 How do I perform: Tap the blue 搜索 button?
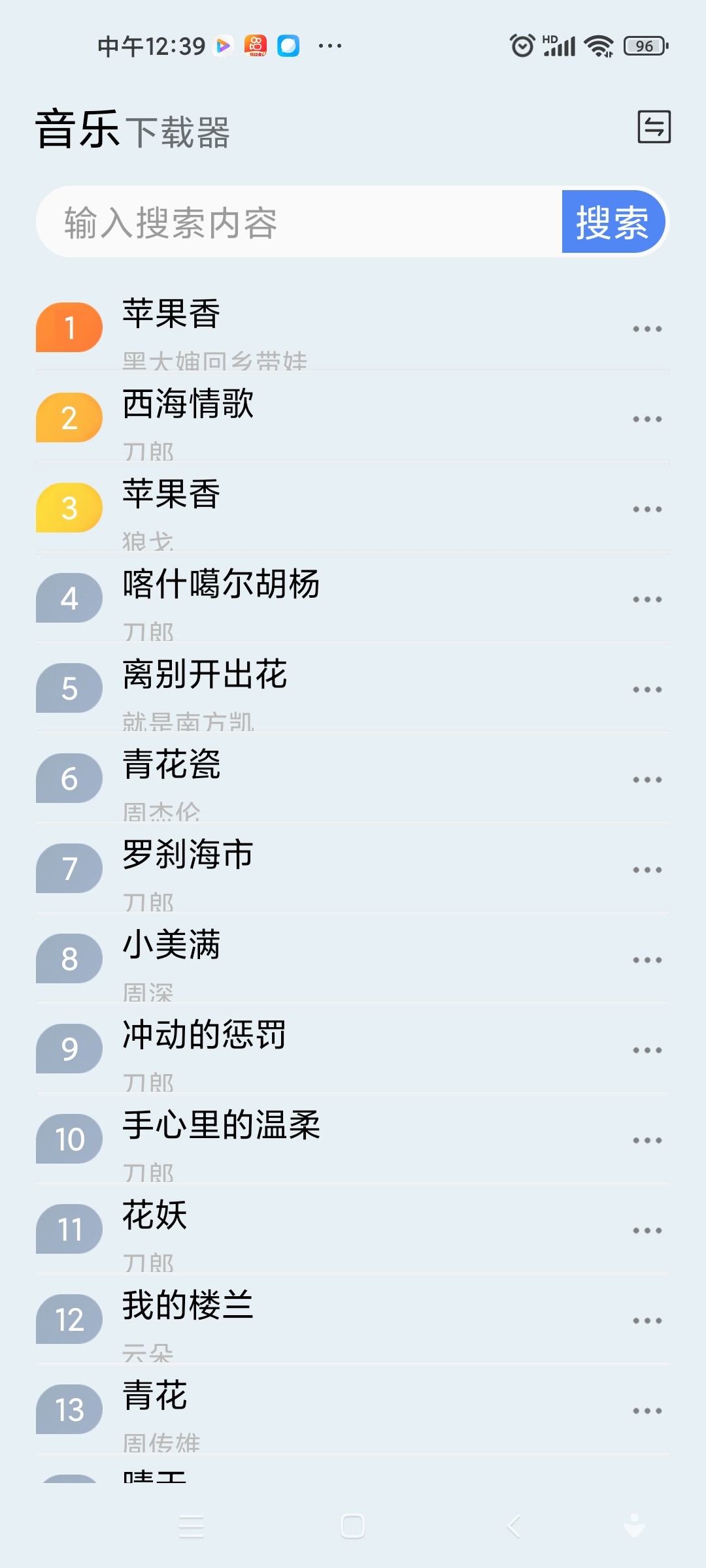click(x=613, y=221)
